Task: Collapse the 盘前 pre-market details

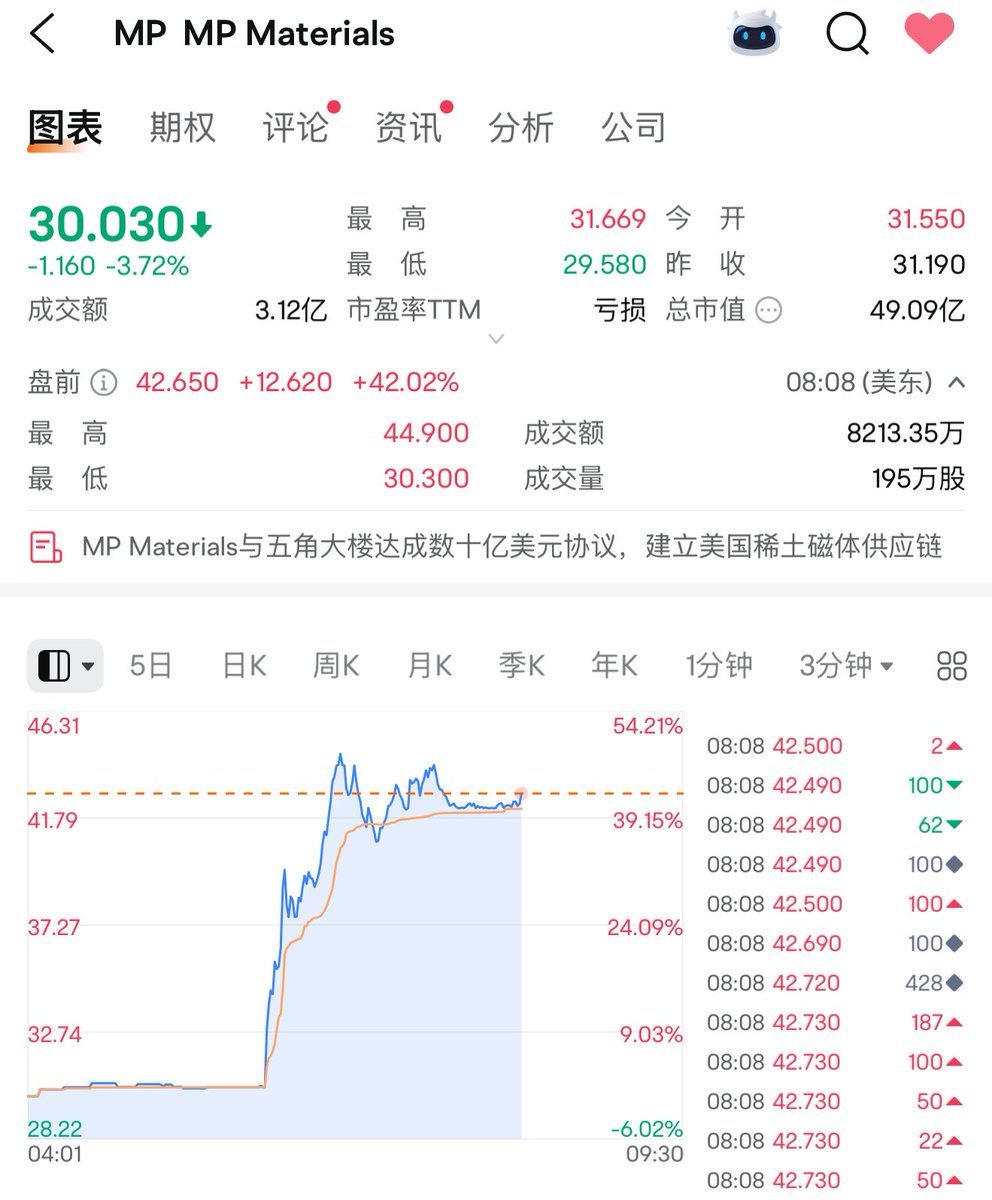Action: [x=956, y=382]
